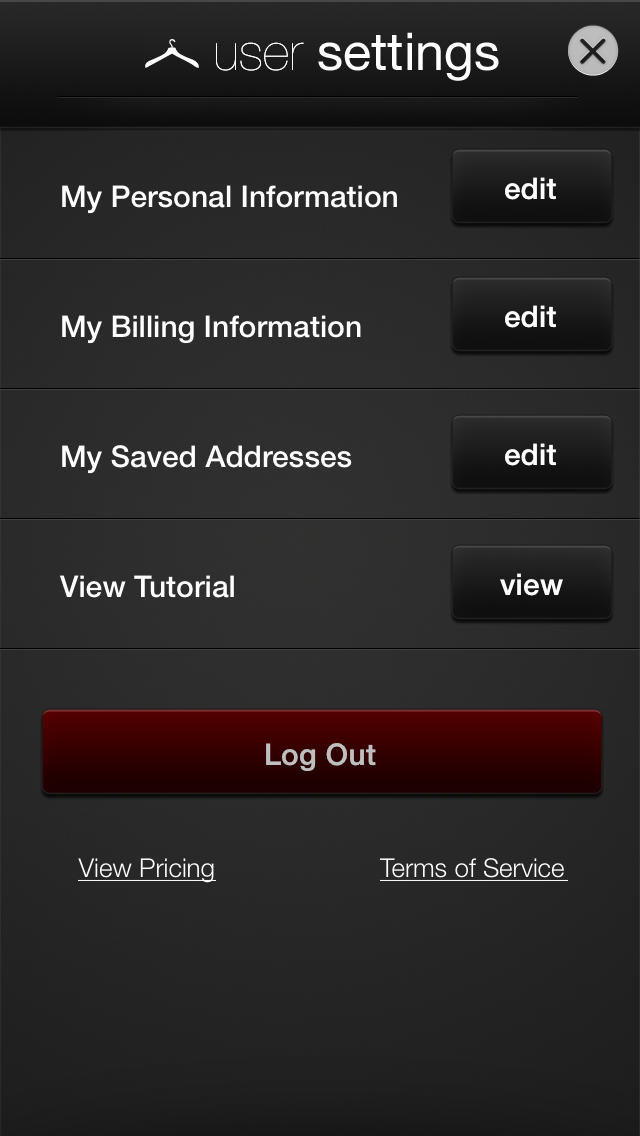Screen dimensions: 640x1136
Task: Open the Terms of Service link
Action: coord(473,868)
